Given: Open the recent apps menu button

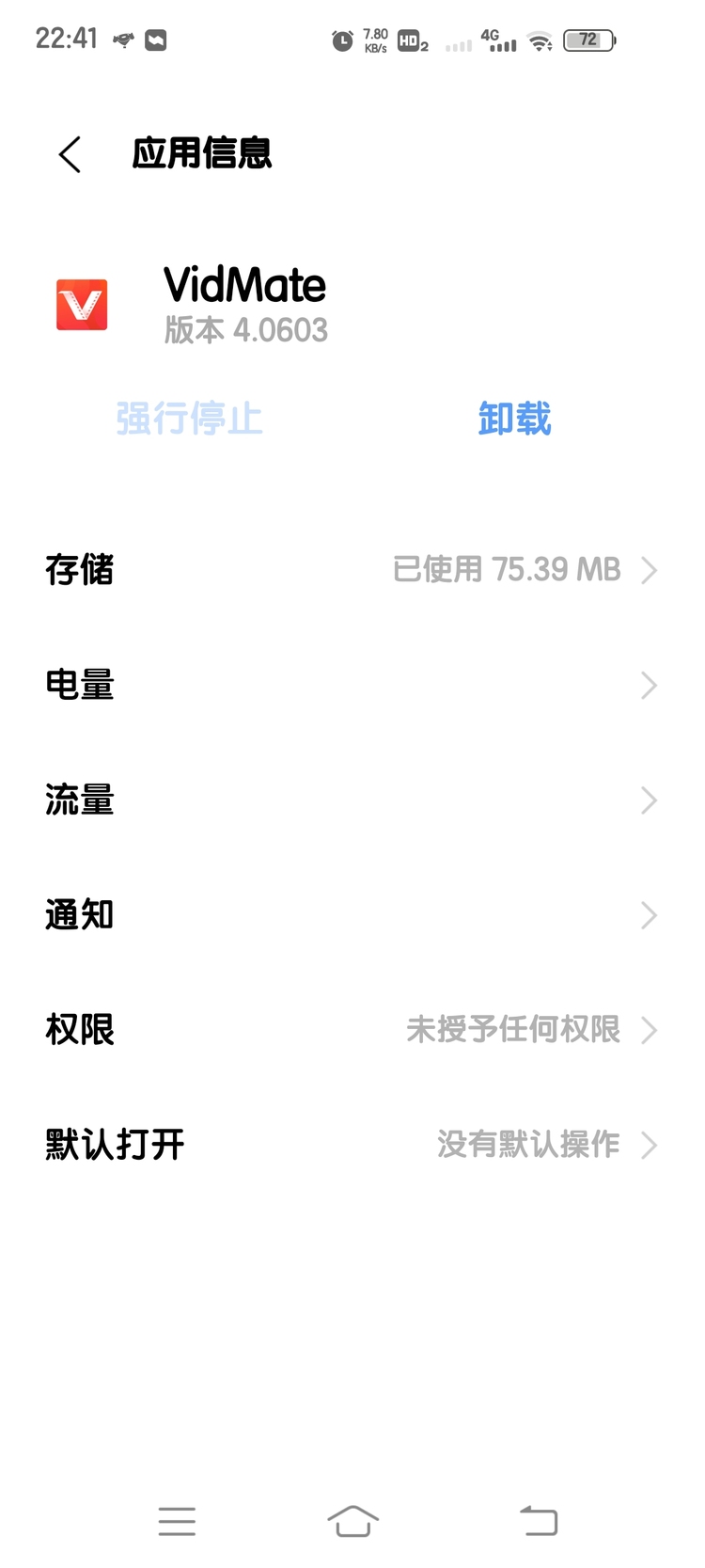Looking at the screenshot, I should [177, 1521].
